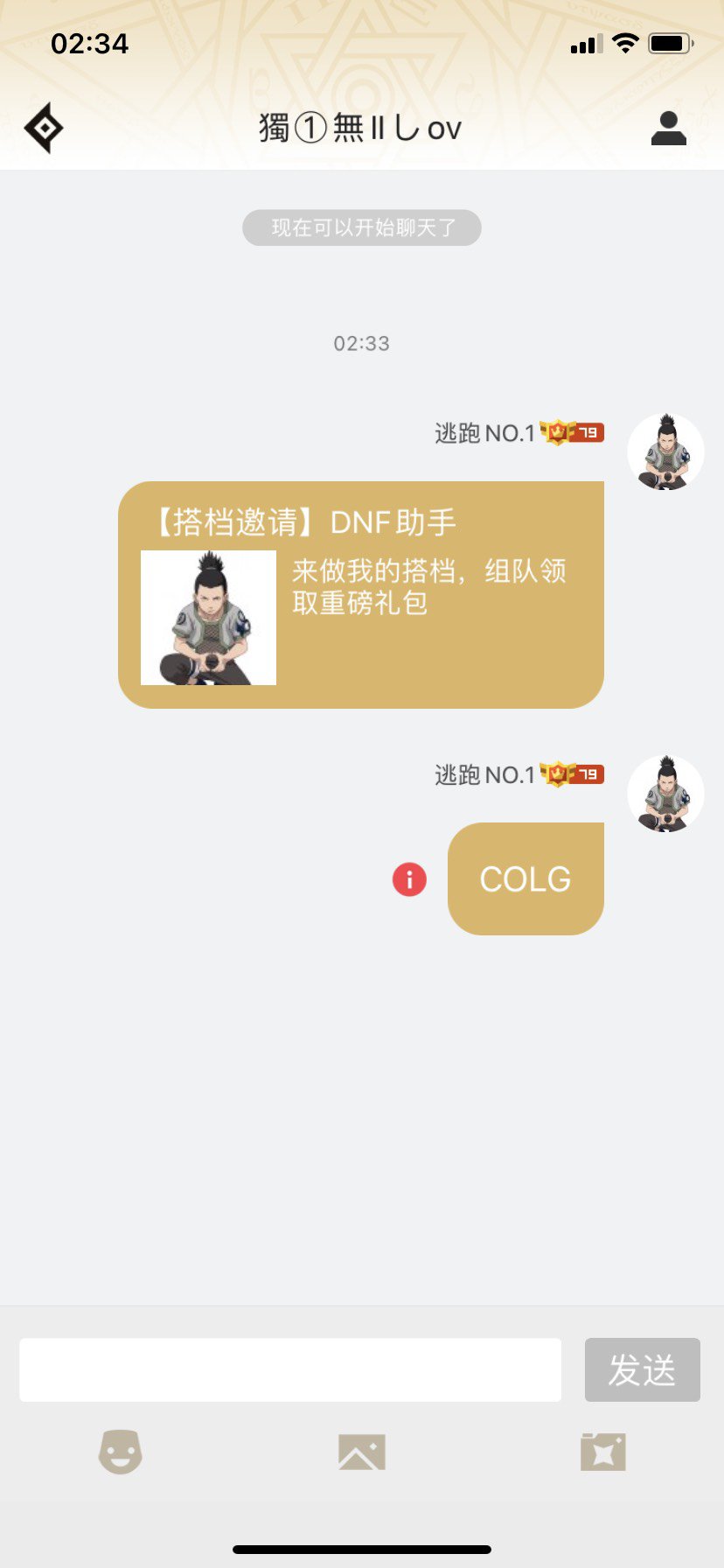Open the image picker icon
Image resolution: width=724 pixels, height=1568 pixels.
tap(362, 1452)
